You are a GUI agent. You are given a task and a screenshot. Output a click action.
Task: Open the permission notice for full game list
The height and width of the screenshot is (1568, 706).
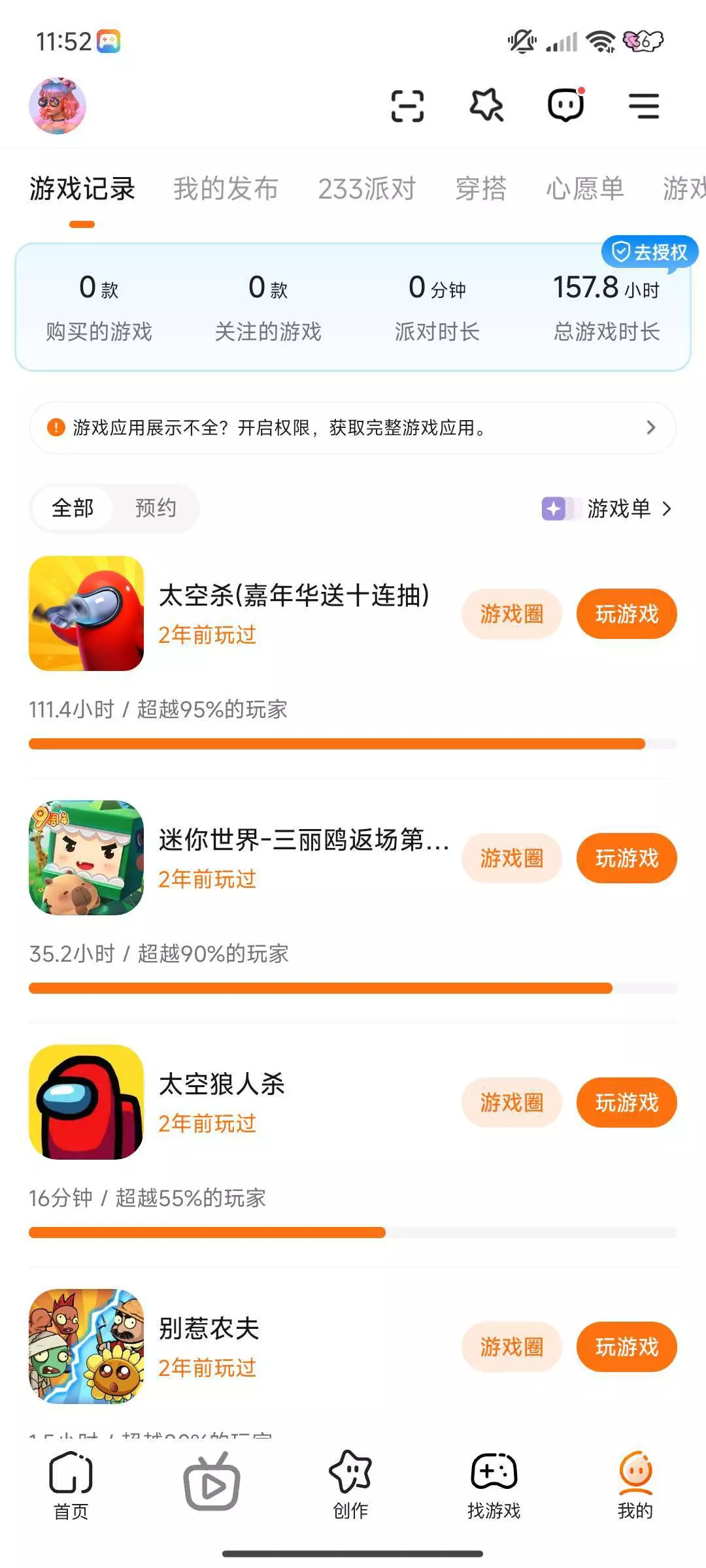coord(353,428)
